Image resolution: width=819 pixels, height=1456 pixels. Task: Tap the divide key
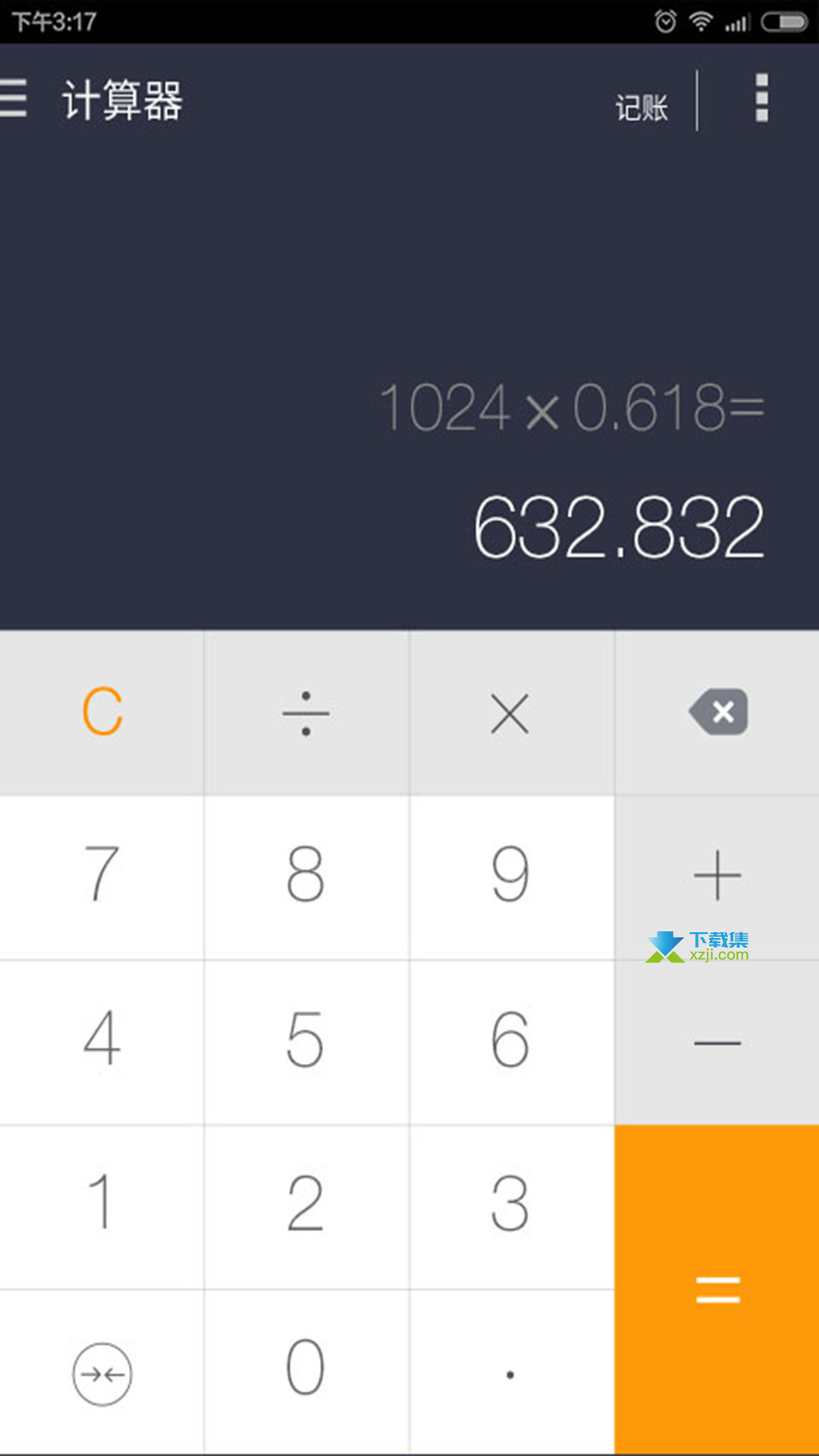pos(306,713)
